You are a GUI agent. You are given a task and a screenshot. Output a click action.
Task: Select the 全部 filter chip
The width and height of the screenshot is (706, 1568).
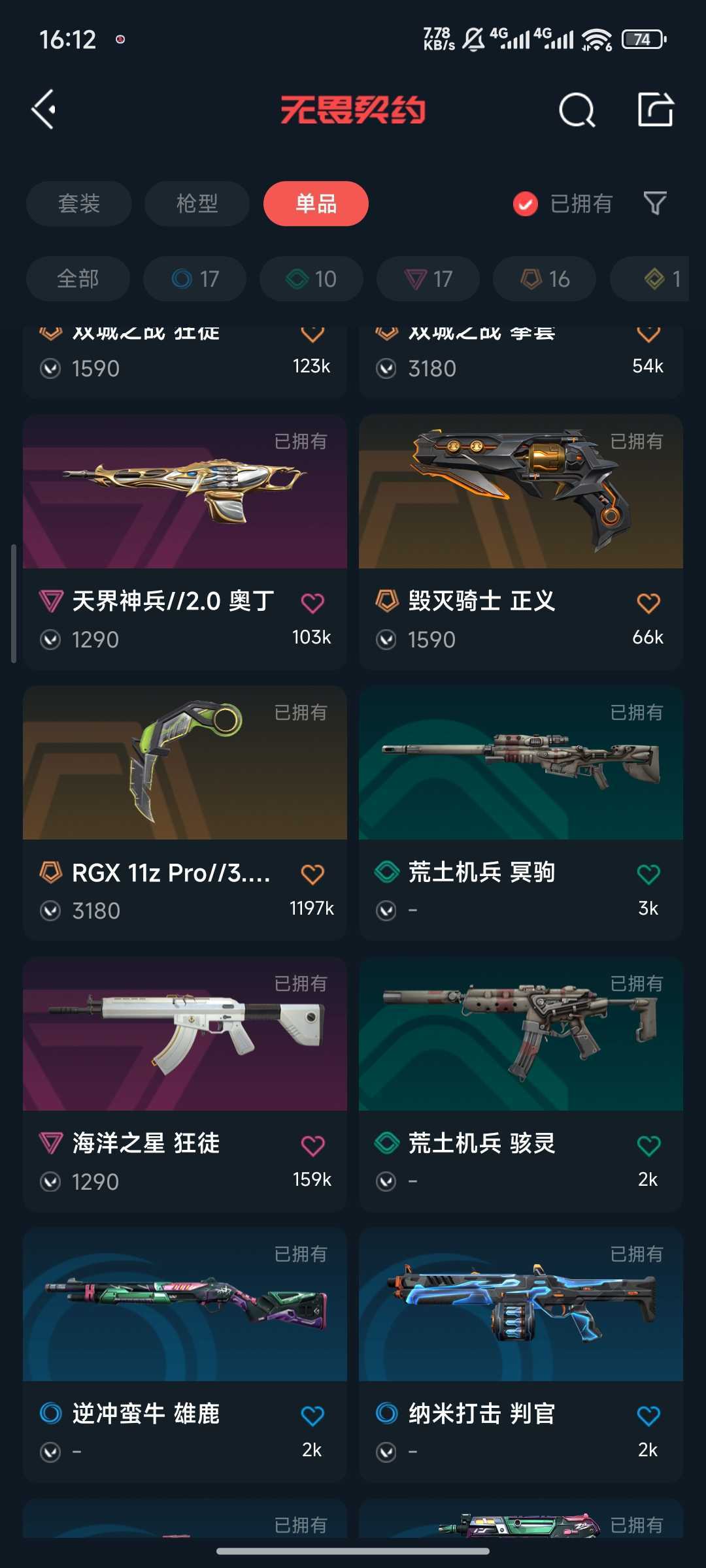pyautogui.click(x=77, y=278)
